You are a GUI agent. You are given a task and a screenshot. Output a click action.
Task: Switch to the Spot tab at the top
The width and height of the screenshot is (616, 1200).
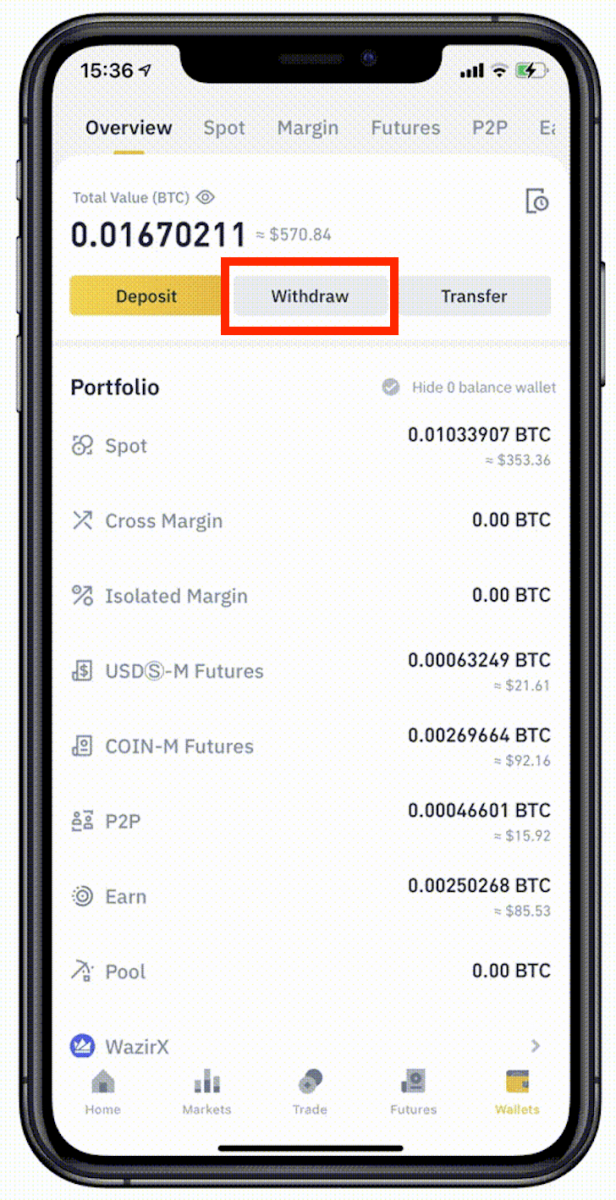[x=225, y=128]
